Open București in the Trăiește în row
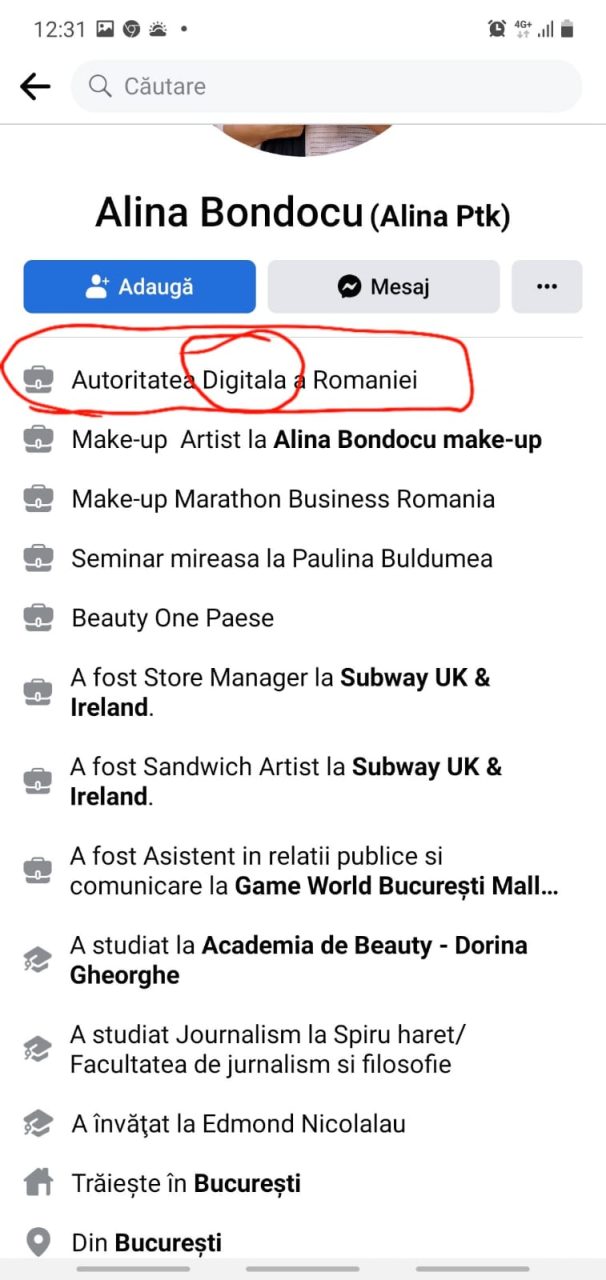Viewport: 606px width, 1280px height. click(x=247, y=1184)
